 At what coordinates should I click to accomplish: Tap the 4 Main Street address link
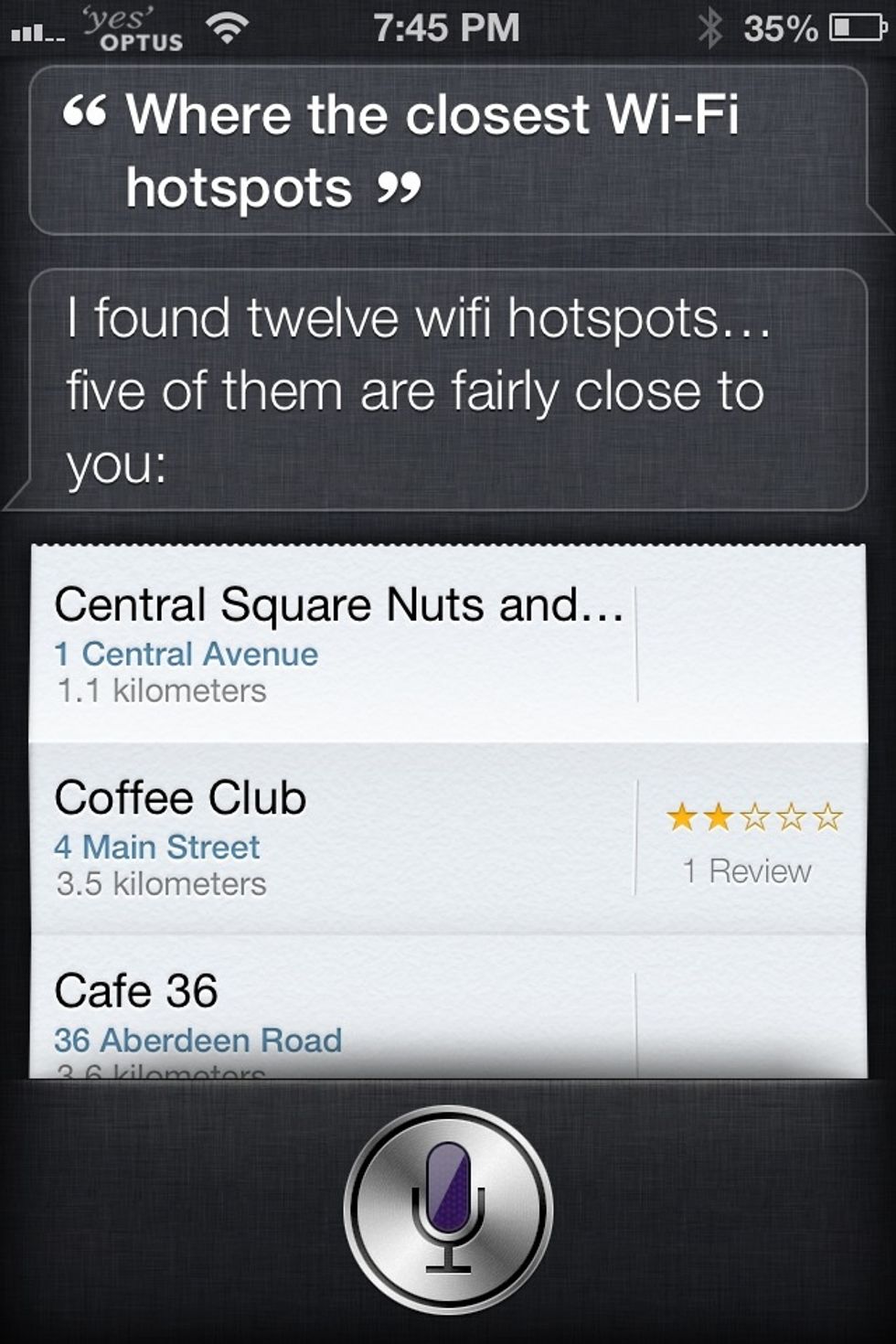[x=157, y=848]
